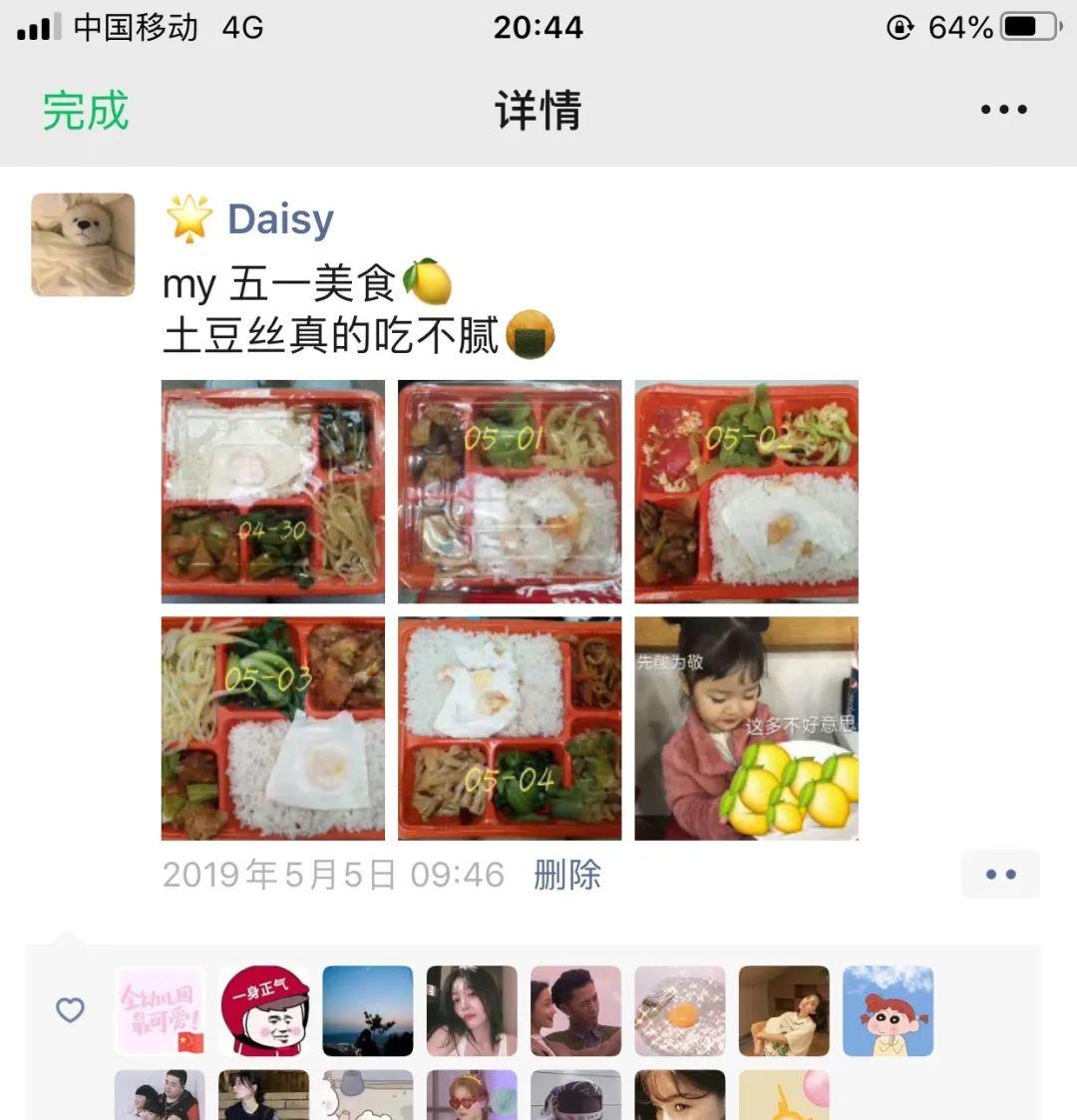Open the liker with the cartoon girl avatar
Image resolution: width=1077 pixels, height=1120 pixels.
[x=888, y=1010]
